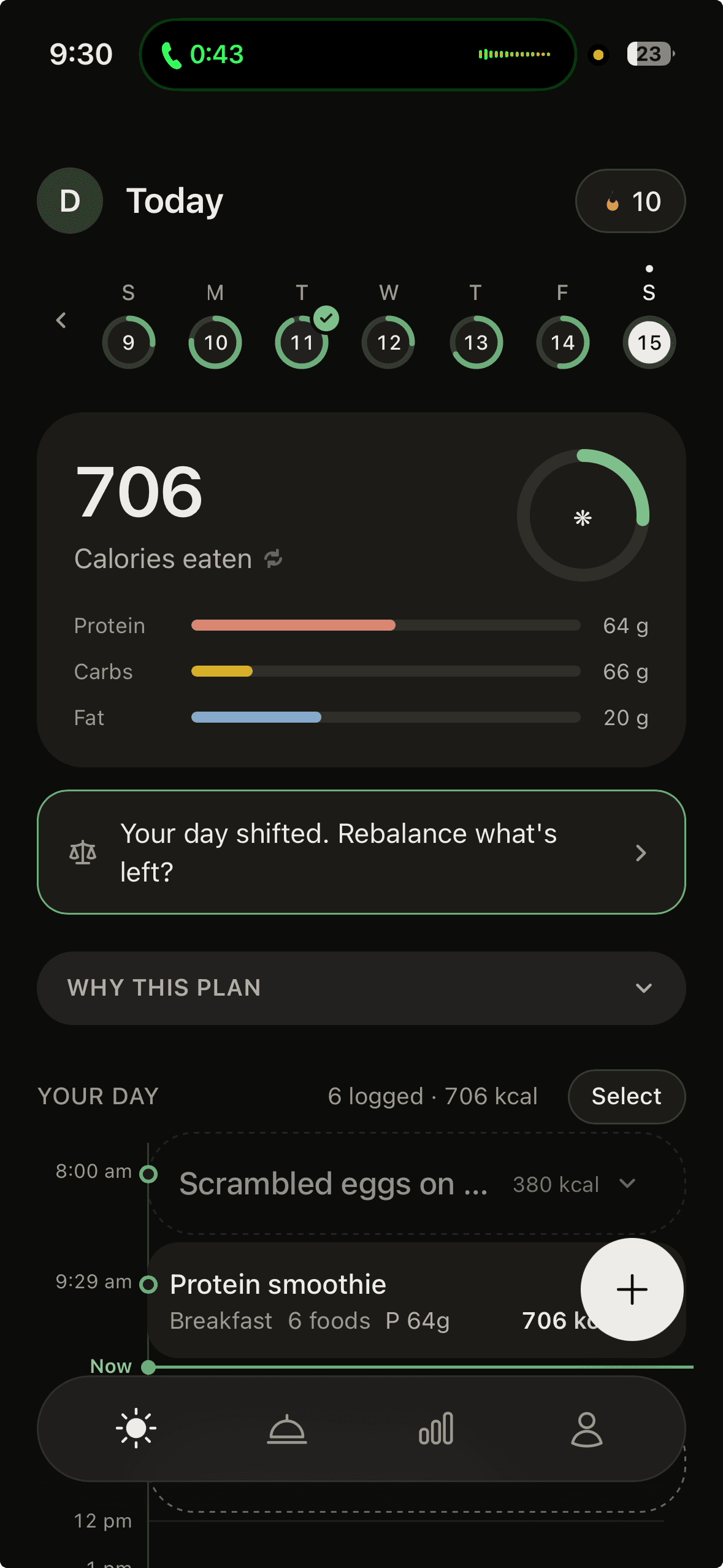Add a new food with plus button
The width and height of the screenshot is (723, 1568).
(632, 1289)
